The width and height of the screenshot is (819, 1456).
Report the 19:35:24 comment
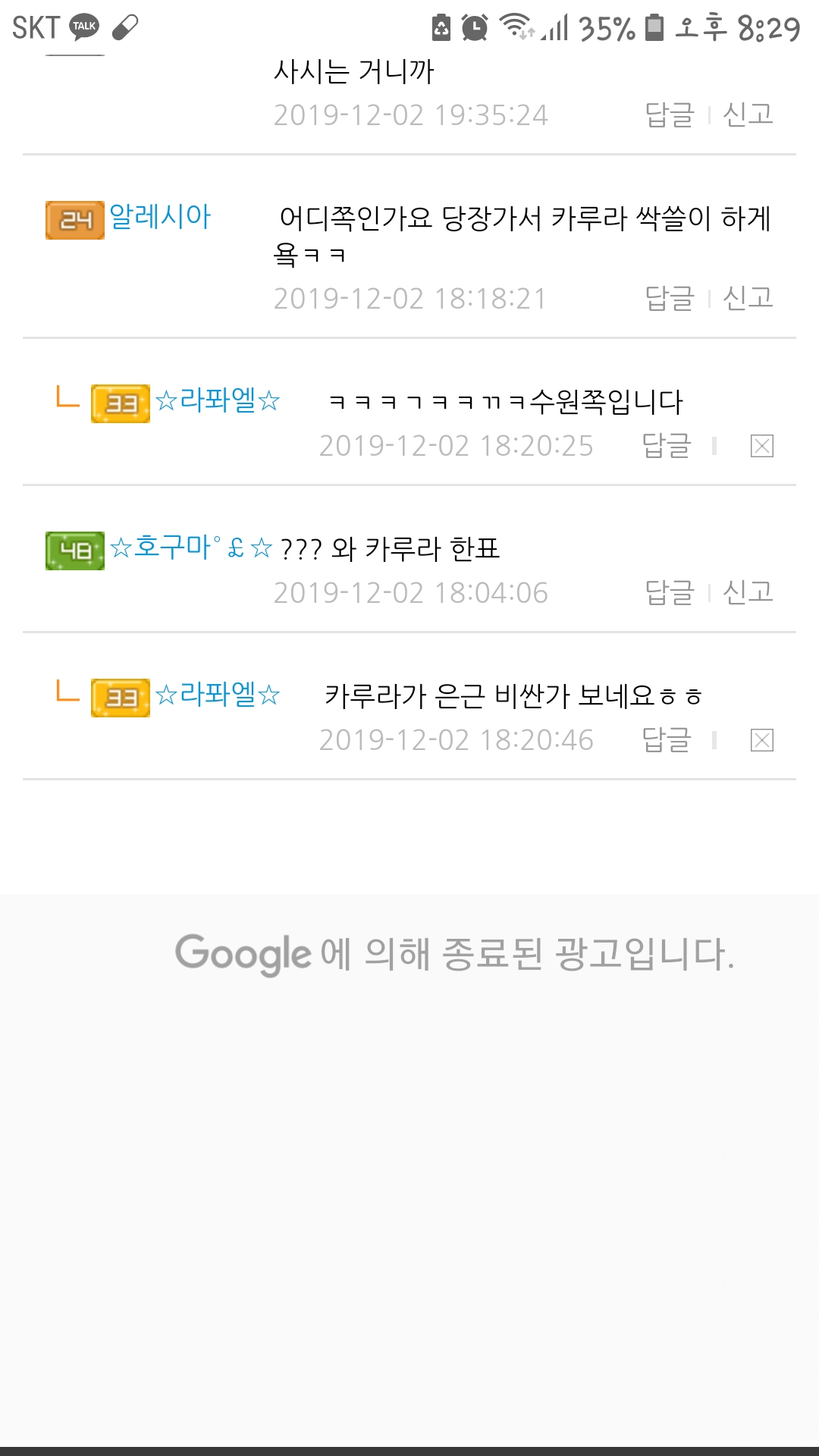(x=748, y=115)
